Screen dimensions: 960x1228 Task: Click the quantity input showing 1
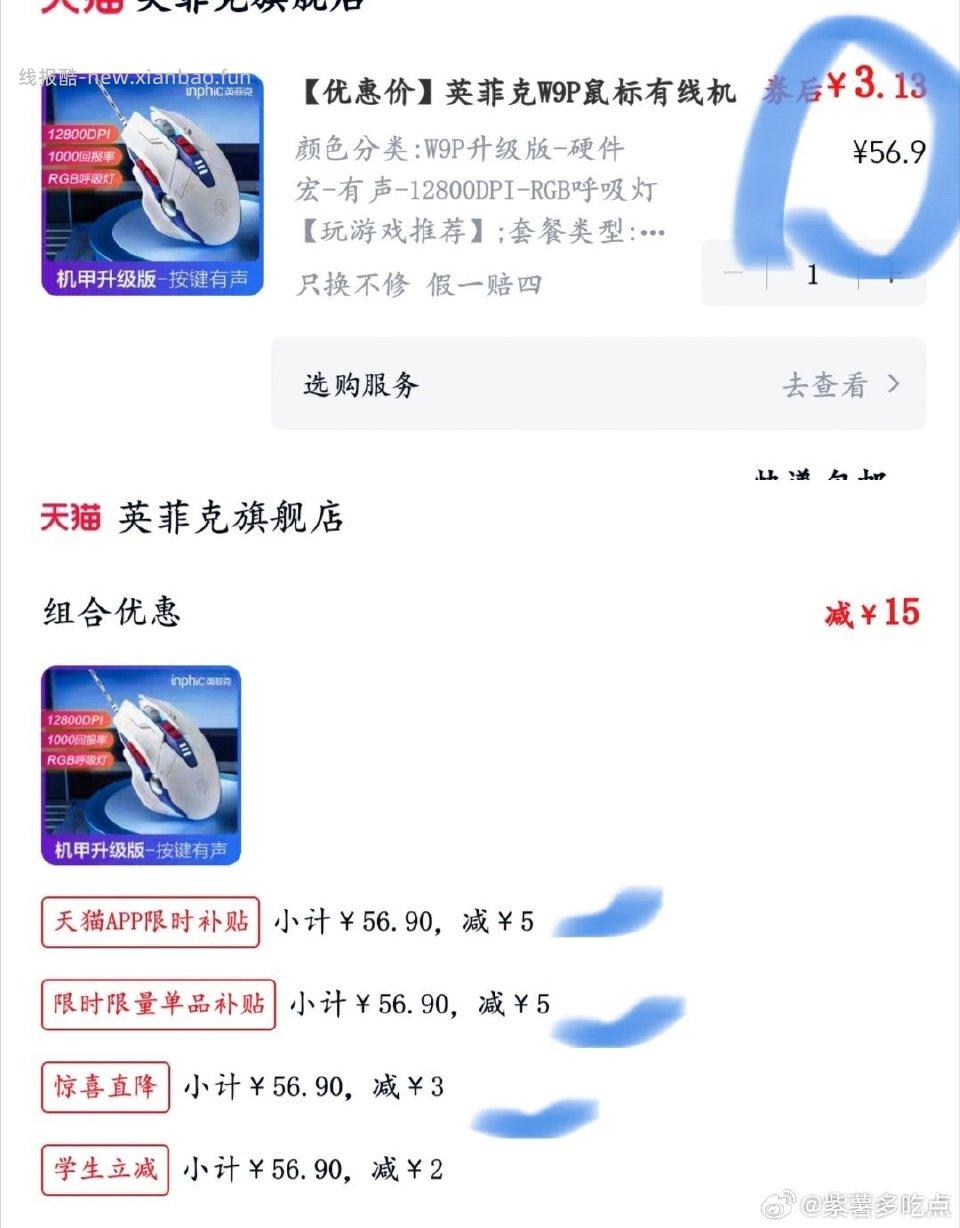(812, 275)
